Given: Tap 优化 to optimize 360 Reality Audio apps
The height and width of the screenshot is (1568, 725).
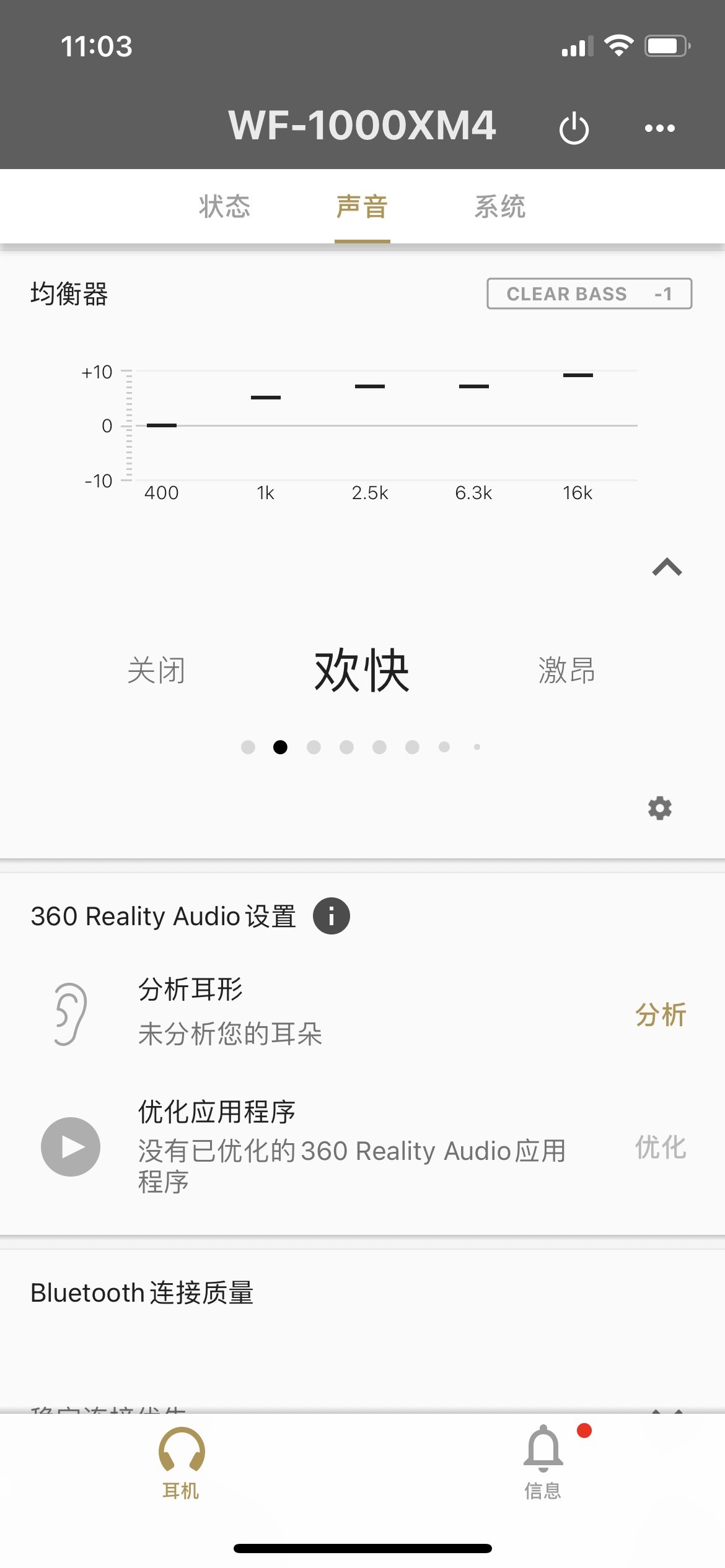Looking at the screenshot, I should 659,1146.
